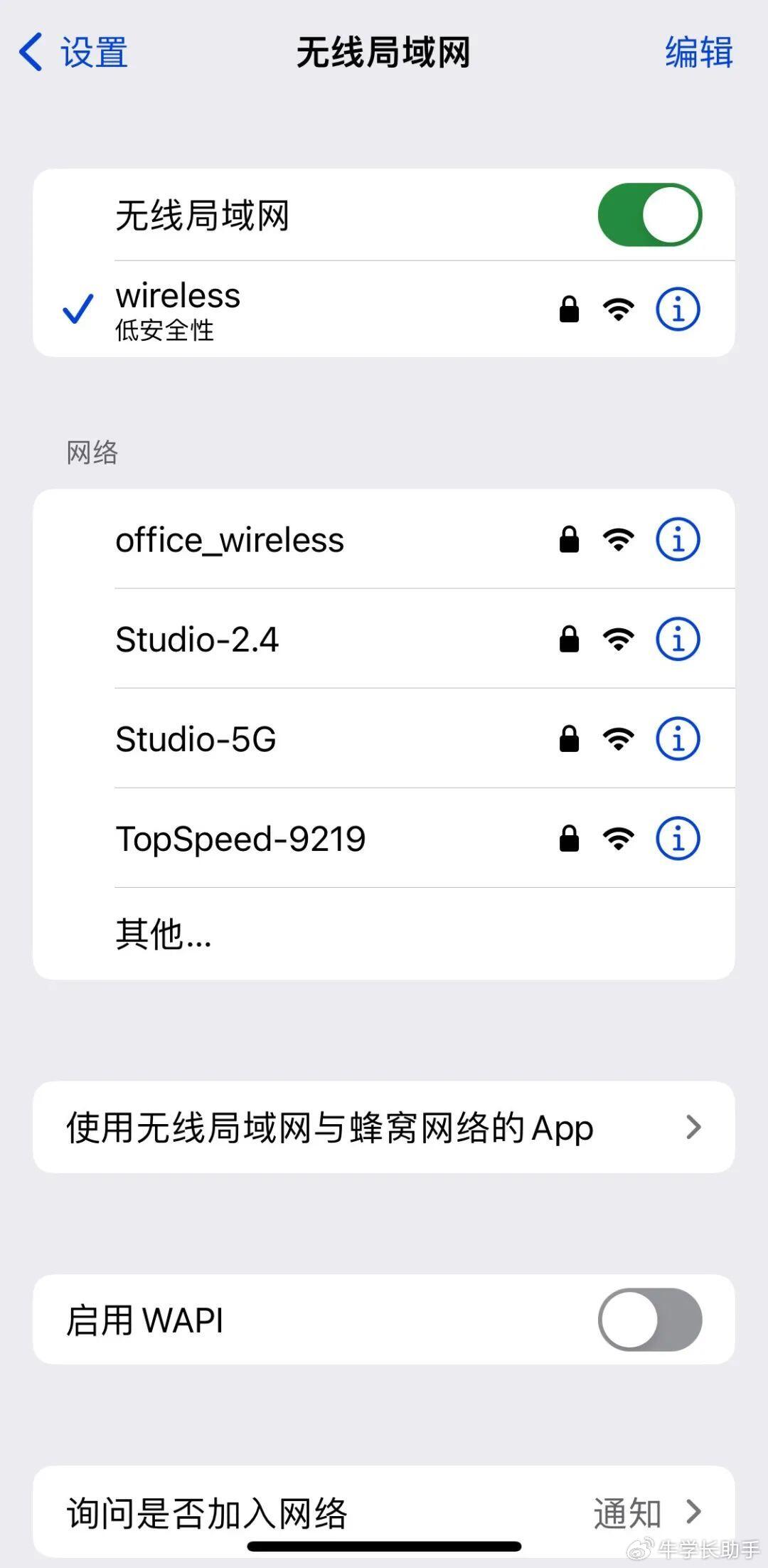Join the office_wireless network
The image size is (768, 1568).
pyautogui.click(x=384, y=539)
